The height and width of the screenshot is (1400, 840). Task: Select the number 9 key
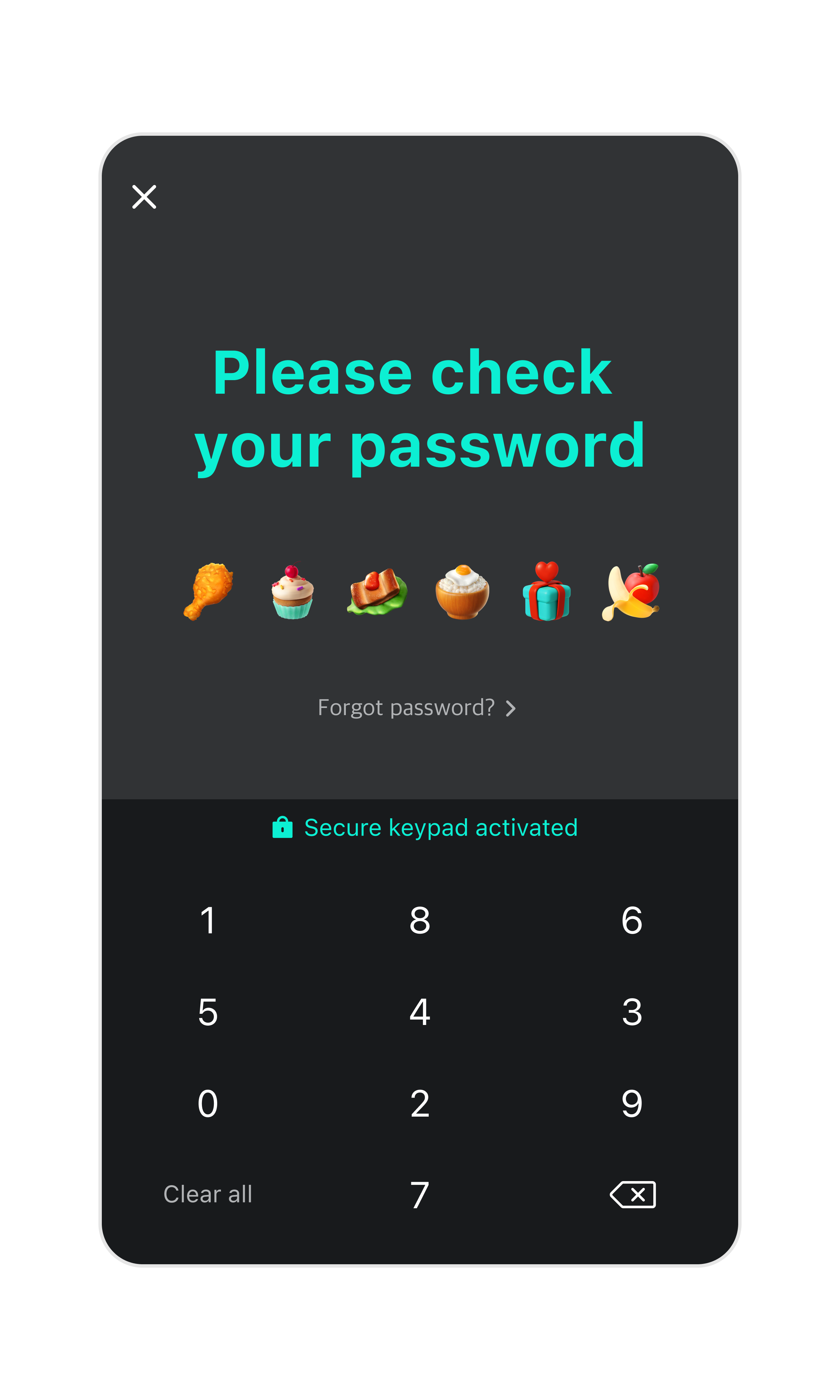[632, 1104]
